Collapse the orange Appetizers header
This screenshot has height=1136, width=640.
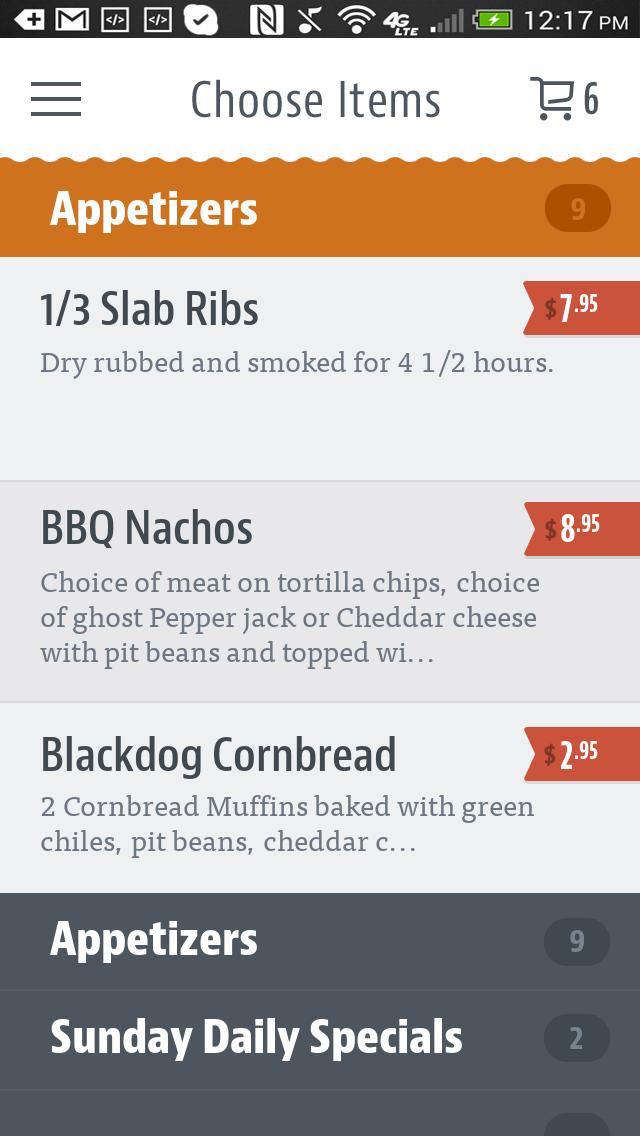point(320,209)
